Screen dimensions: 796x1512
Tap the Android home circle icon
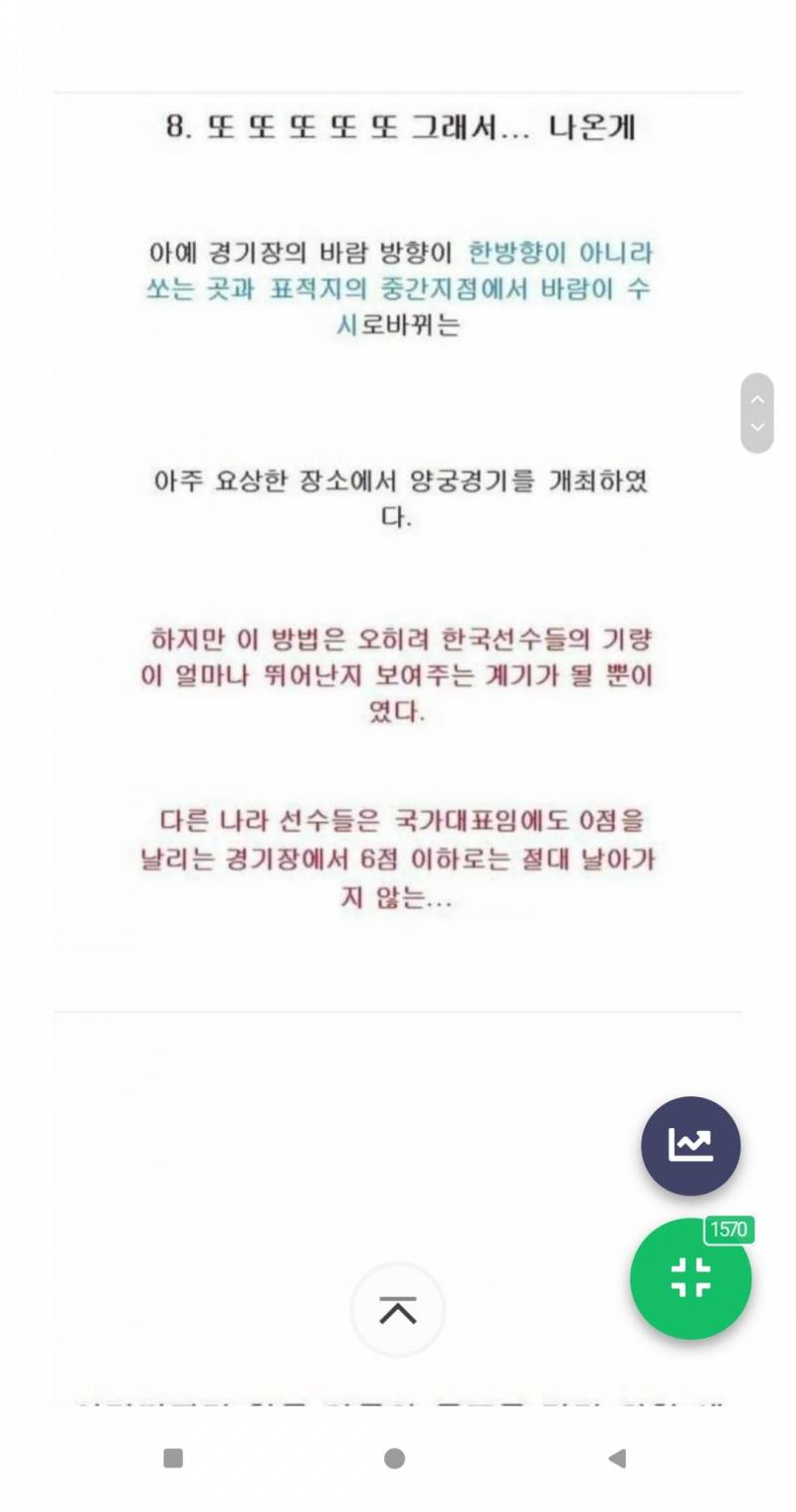click(394, 1458)
